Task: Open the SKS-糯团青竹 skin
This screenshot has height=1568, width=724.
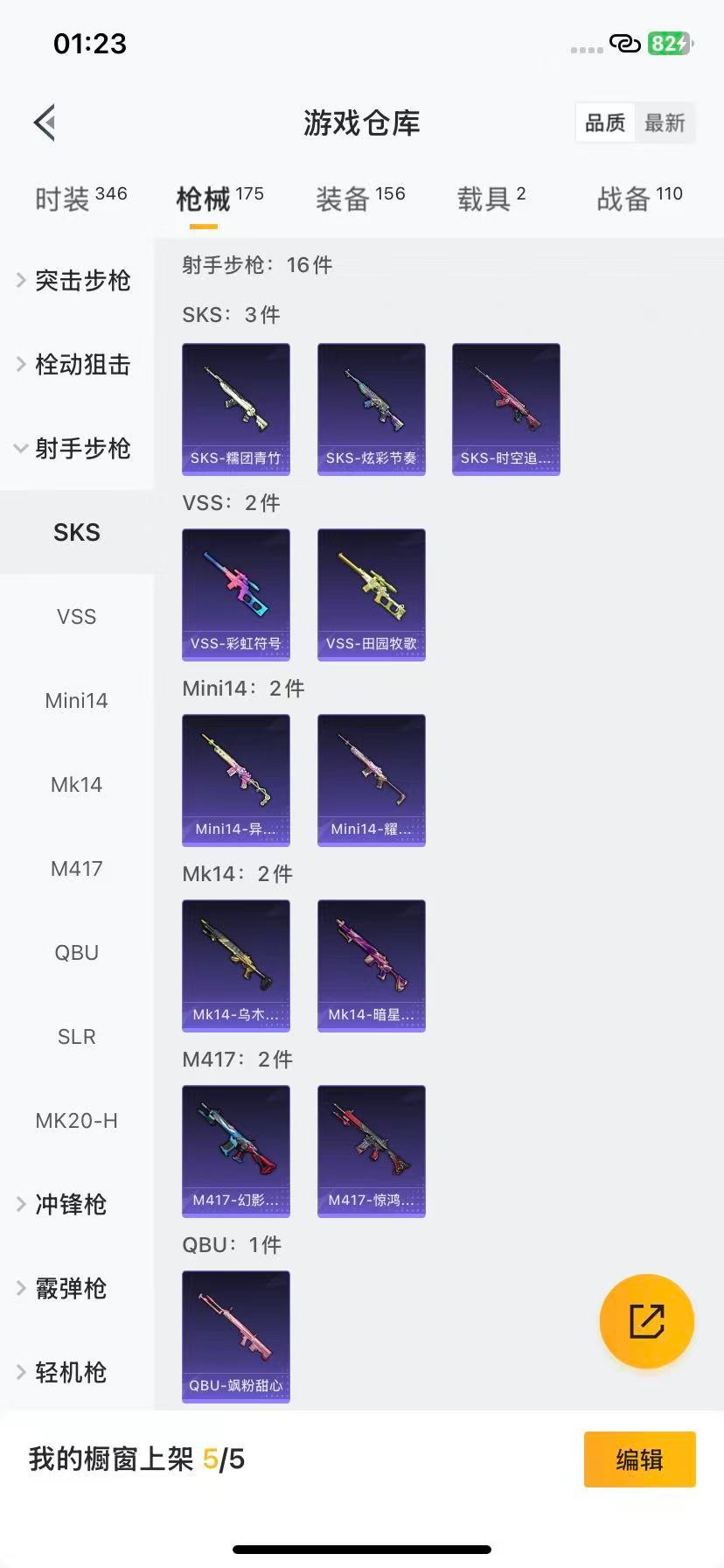Action: coord(236,409)
